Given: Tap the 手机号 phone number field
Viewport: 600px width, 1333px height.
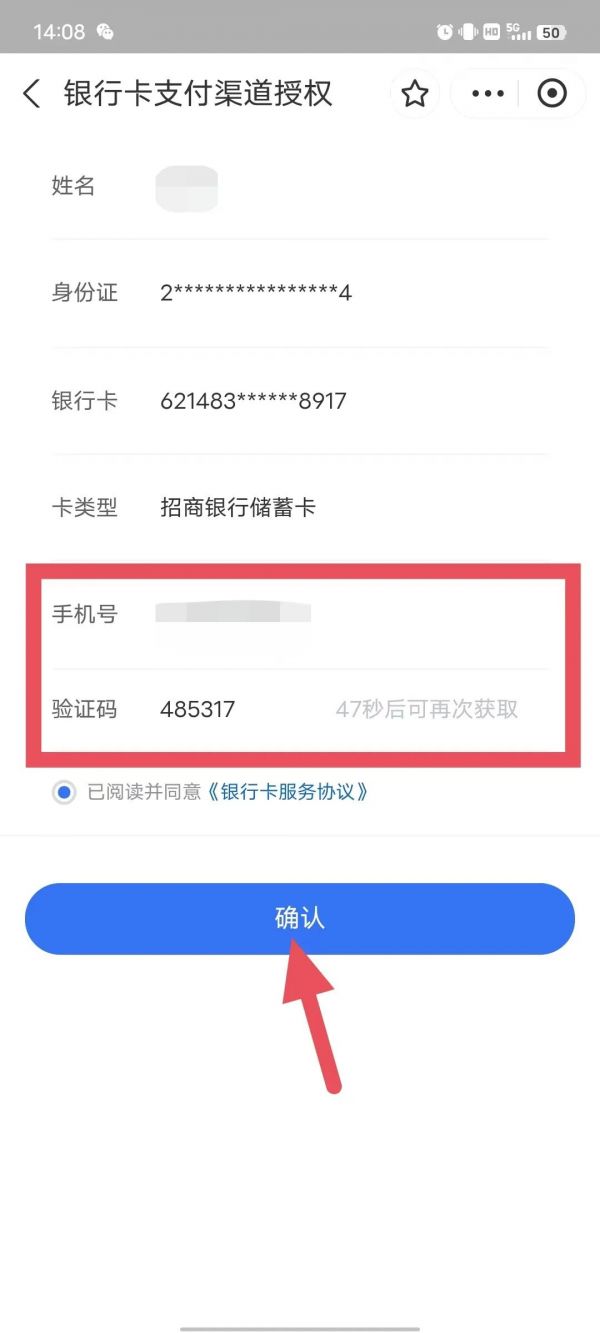Looking at the screenshot, I should pyautogui.click(x=300, y=614).
